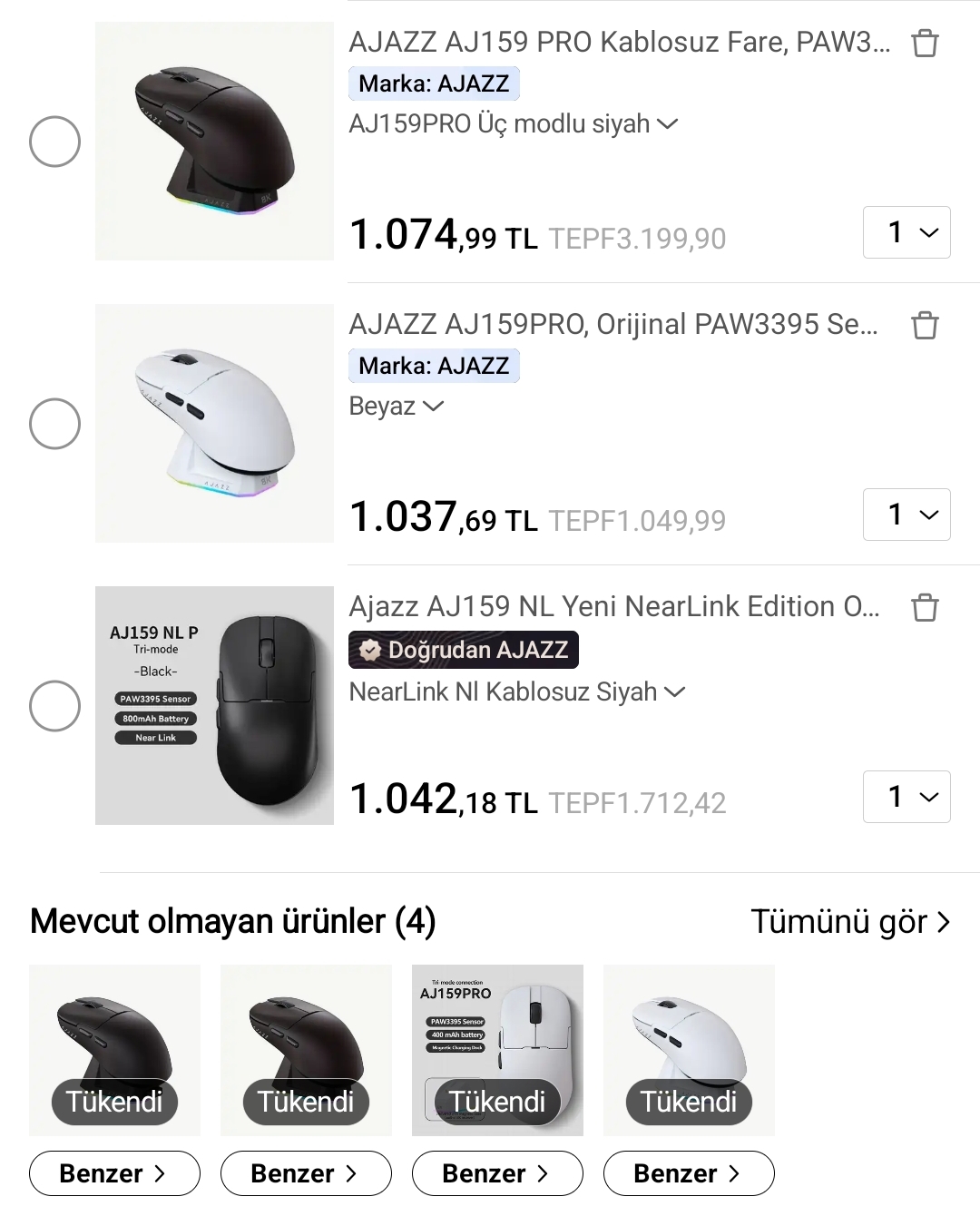Select the AJAZZ AJ159 PRO Kablosuz Fare item

55,142
